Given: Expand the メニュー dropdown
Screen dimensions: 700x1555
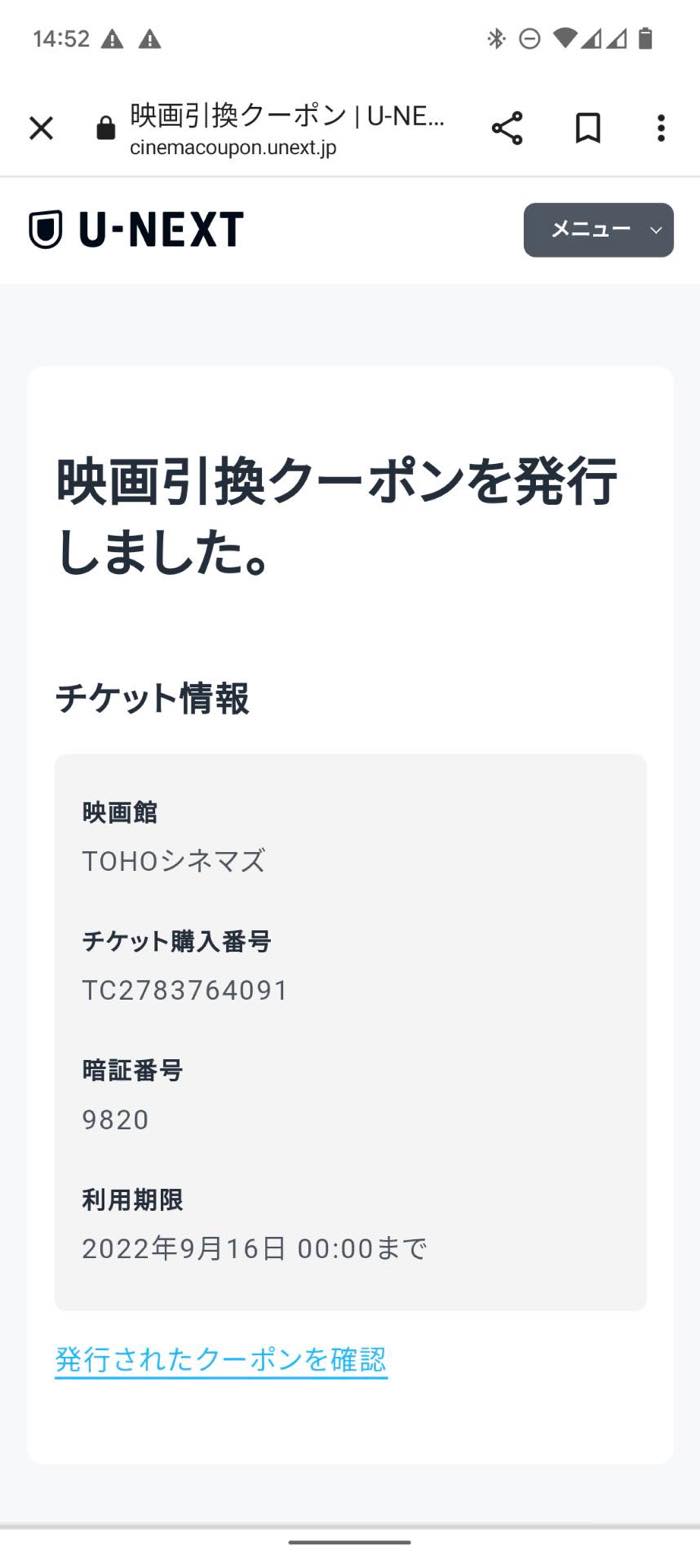Looking at the screenshot, I should pos(598,230).
